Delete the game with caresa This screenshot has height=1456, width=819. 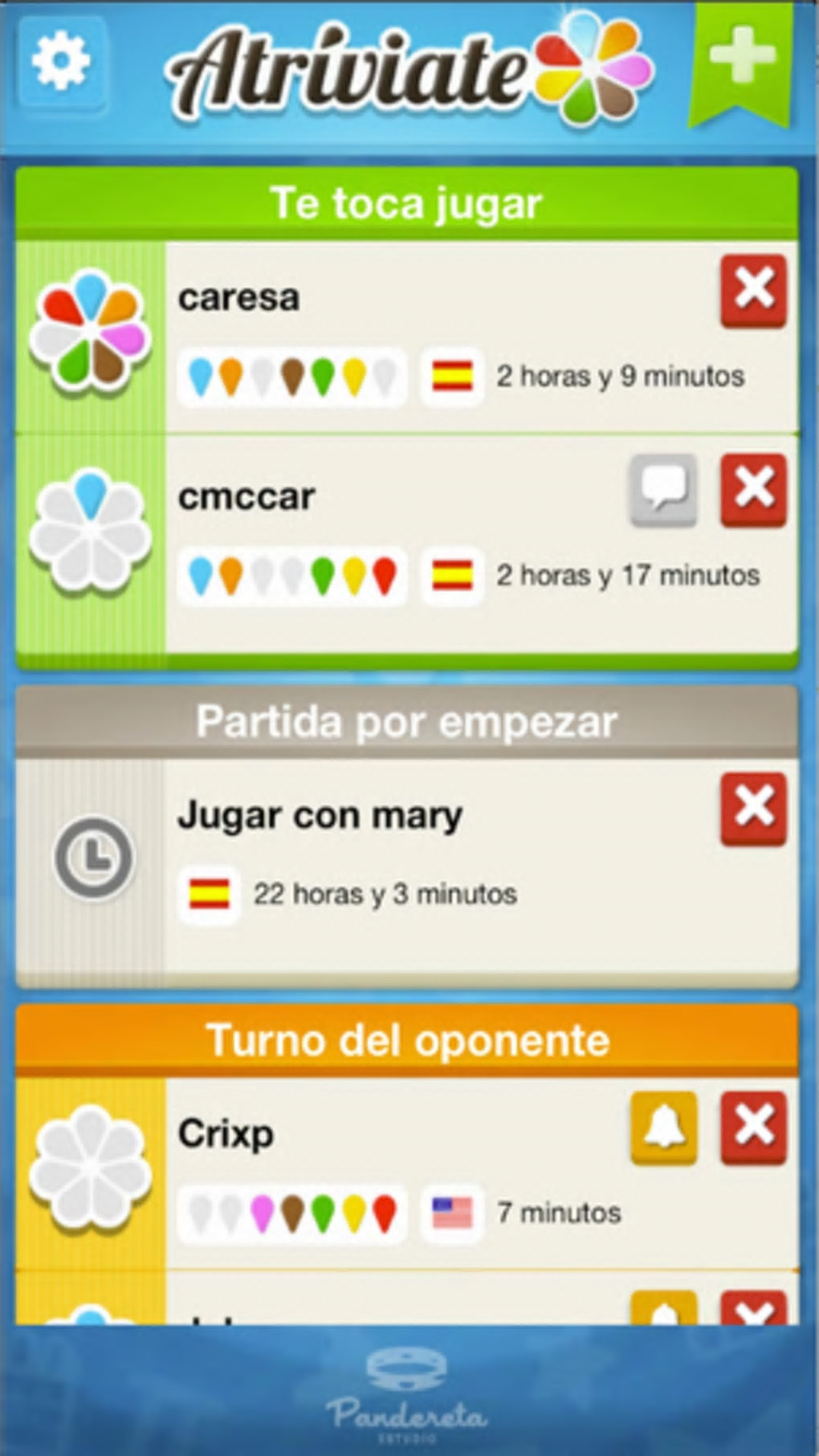click(x=752, y=291)
